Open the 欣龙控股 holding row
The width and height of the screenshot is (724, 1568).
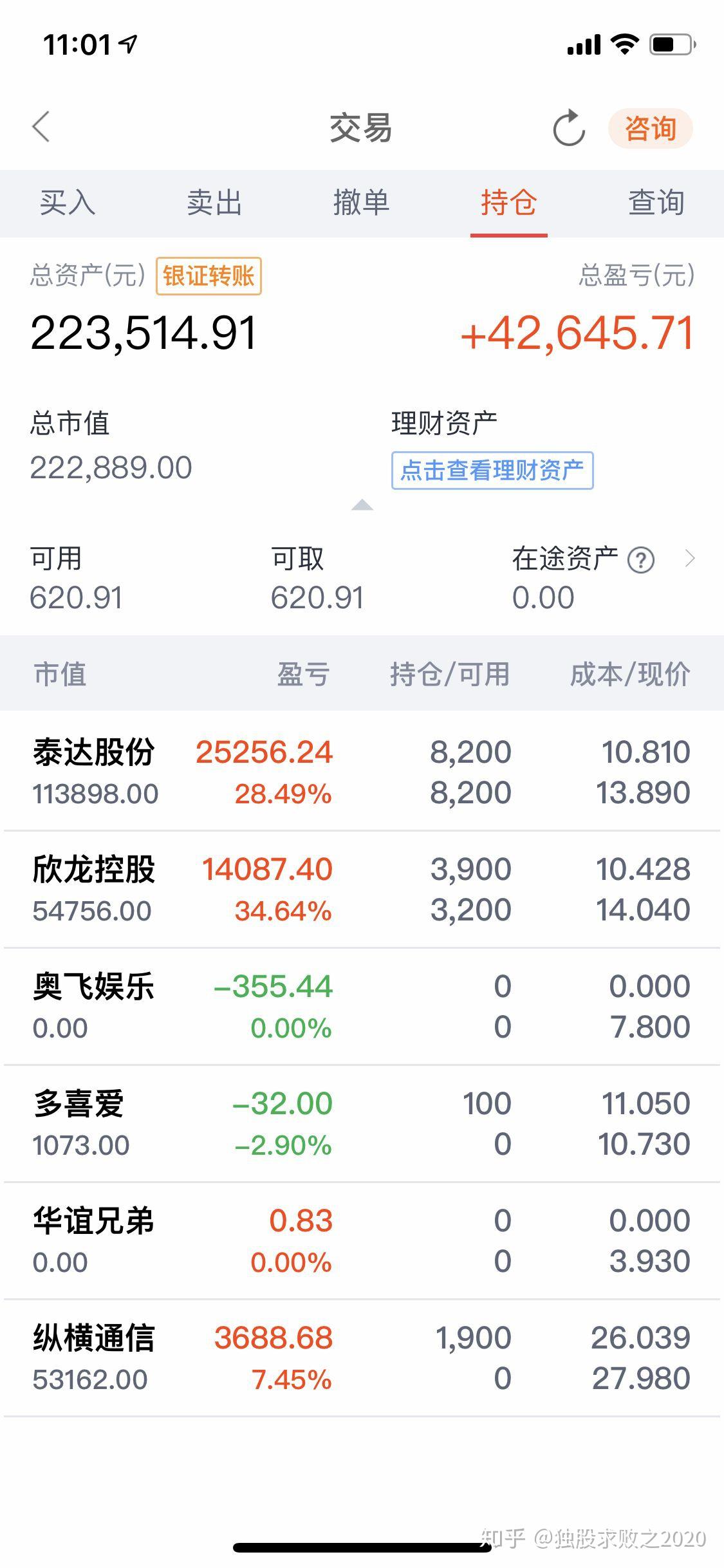pyautogui.click(x=362, y=889)
